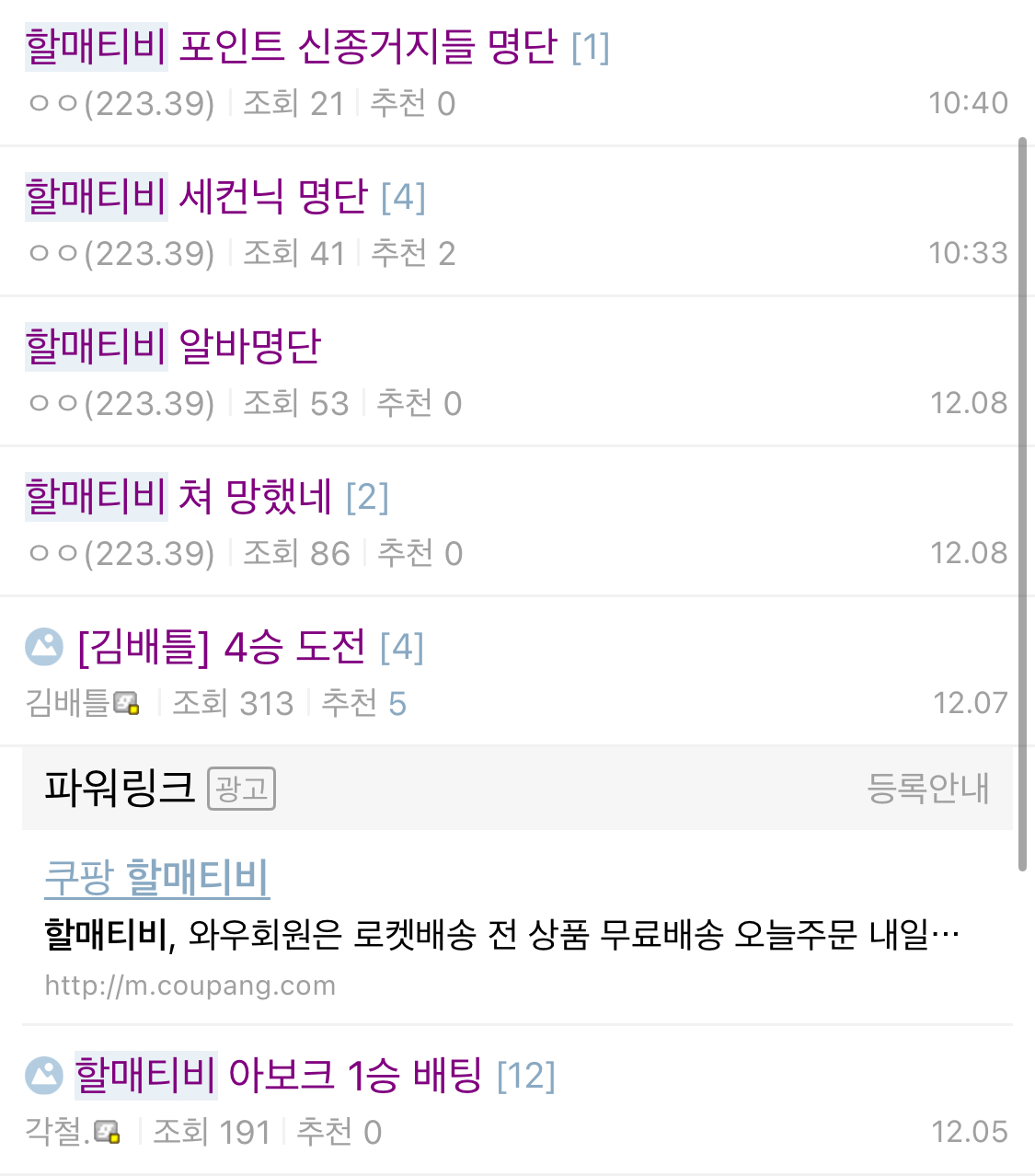
Task: Open the '할매티비 알바명단' post
Action: click(x=173, y=346)
